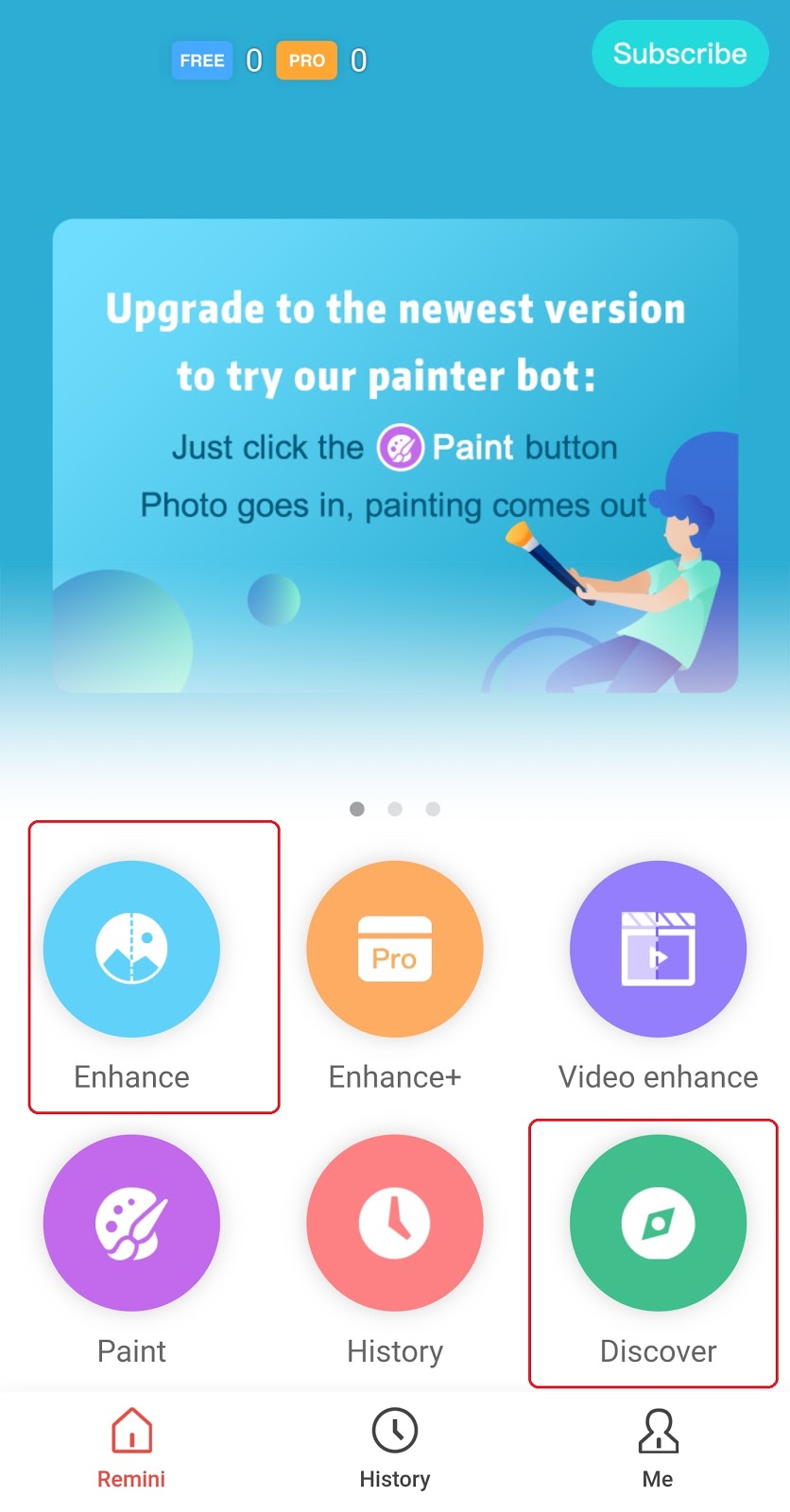Tap the Subscribe button
This screenshot has height=1512, width=790.
point(679,54)
